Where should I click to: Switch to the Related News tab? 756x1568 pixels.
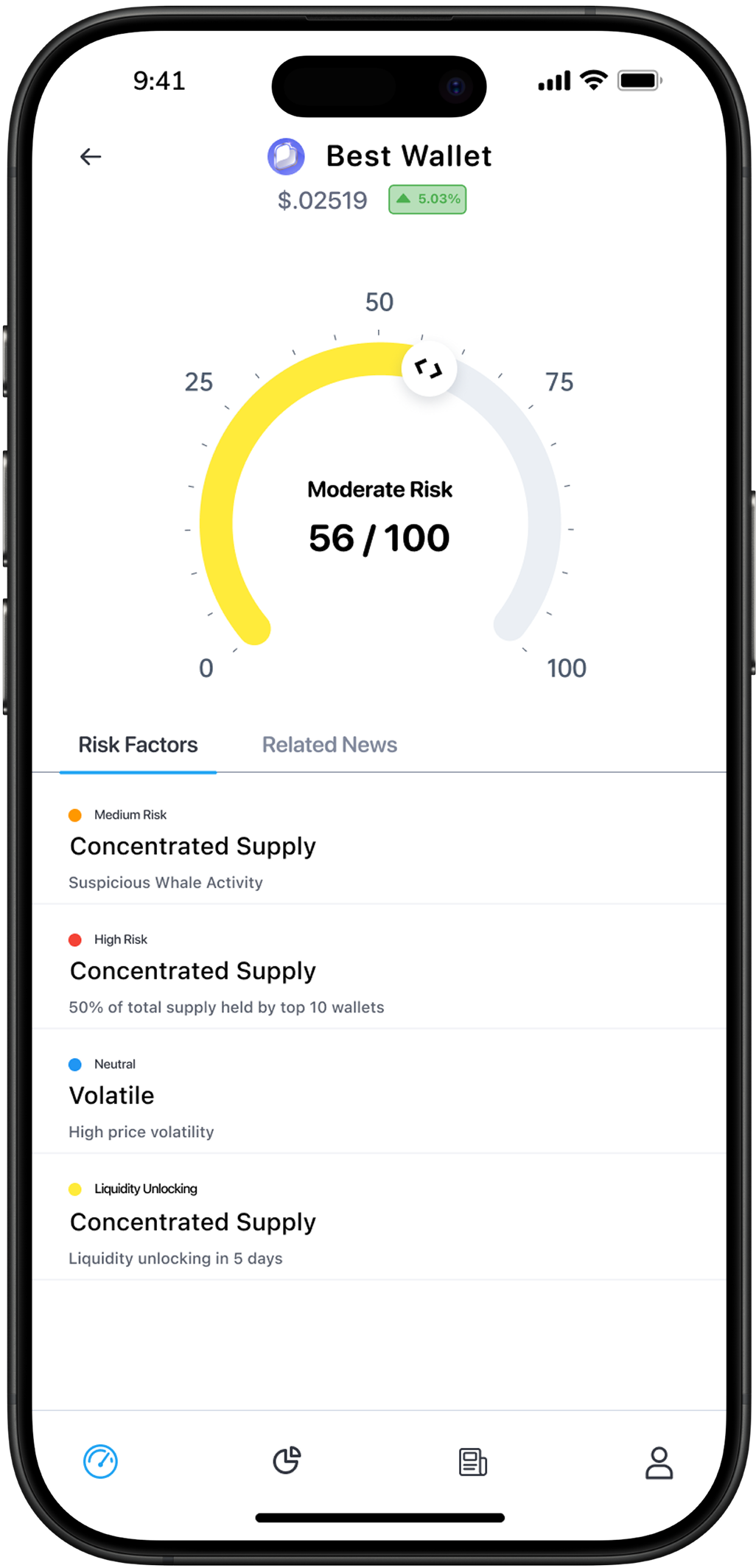[329, 745]
